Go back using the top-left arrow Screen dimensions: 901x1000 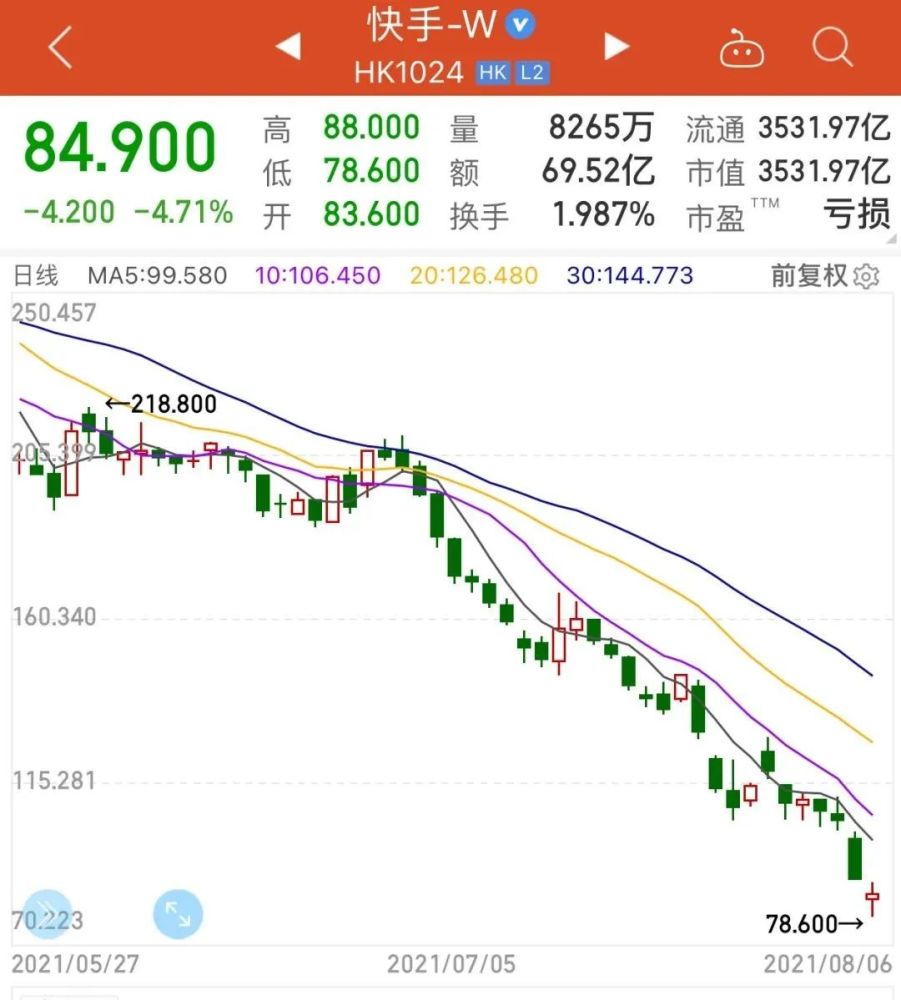coord(60,47)
